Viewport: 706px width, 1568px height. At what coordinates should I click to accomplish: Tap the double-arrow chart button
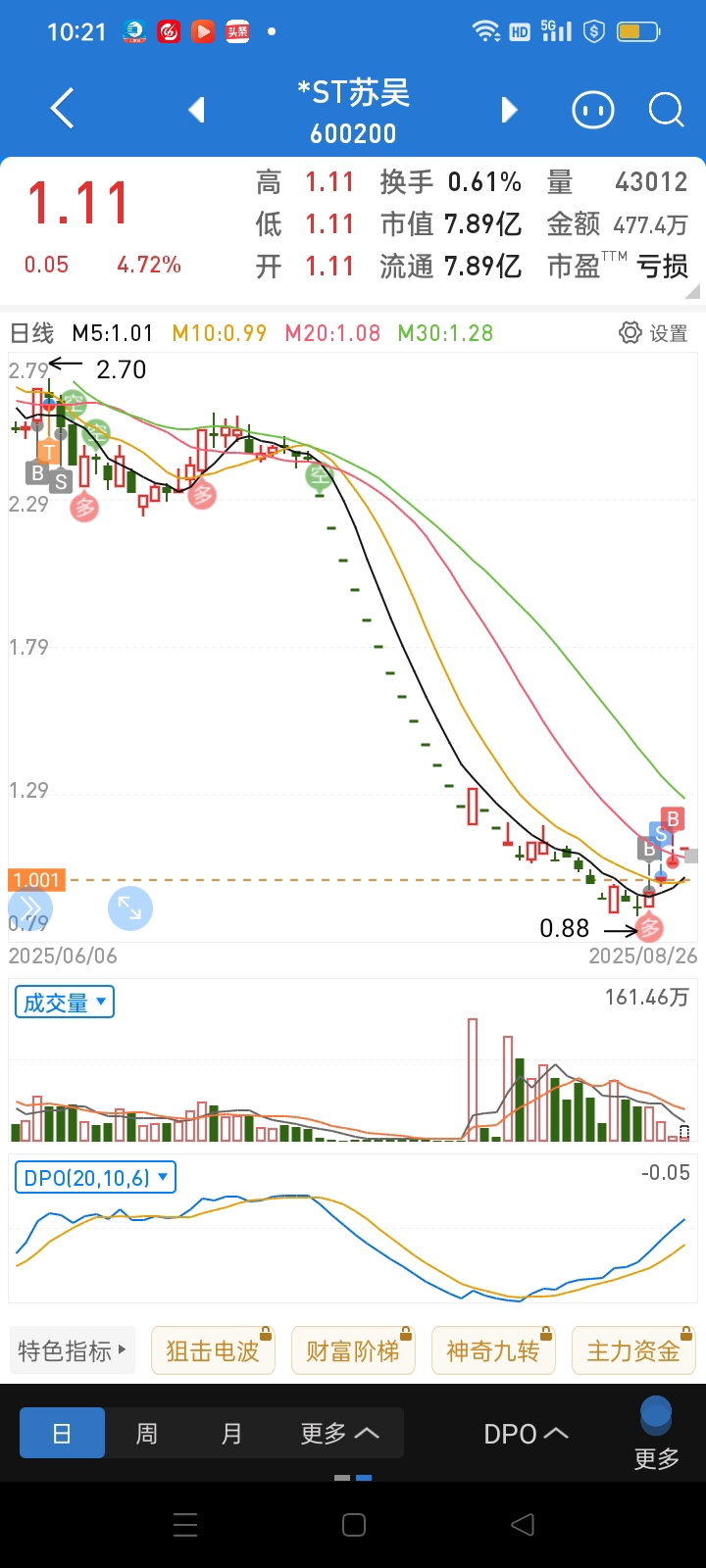click(29, 908)
